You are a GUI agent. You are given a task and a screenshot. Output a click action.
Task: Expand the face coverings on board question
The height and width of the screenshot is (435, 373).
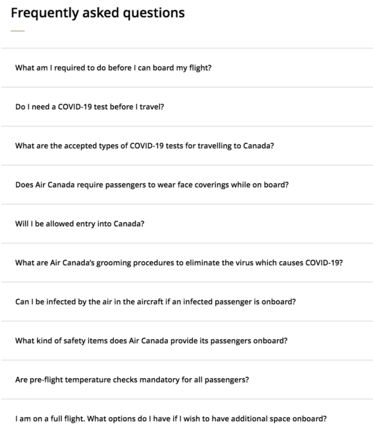point(187,185)
